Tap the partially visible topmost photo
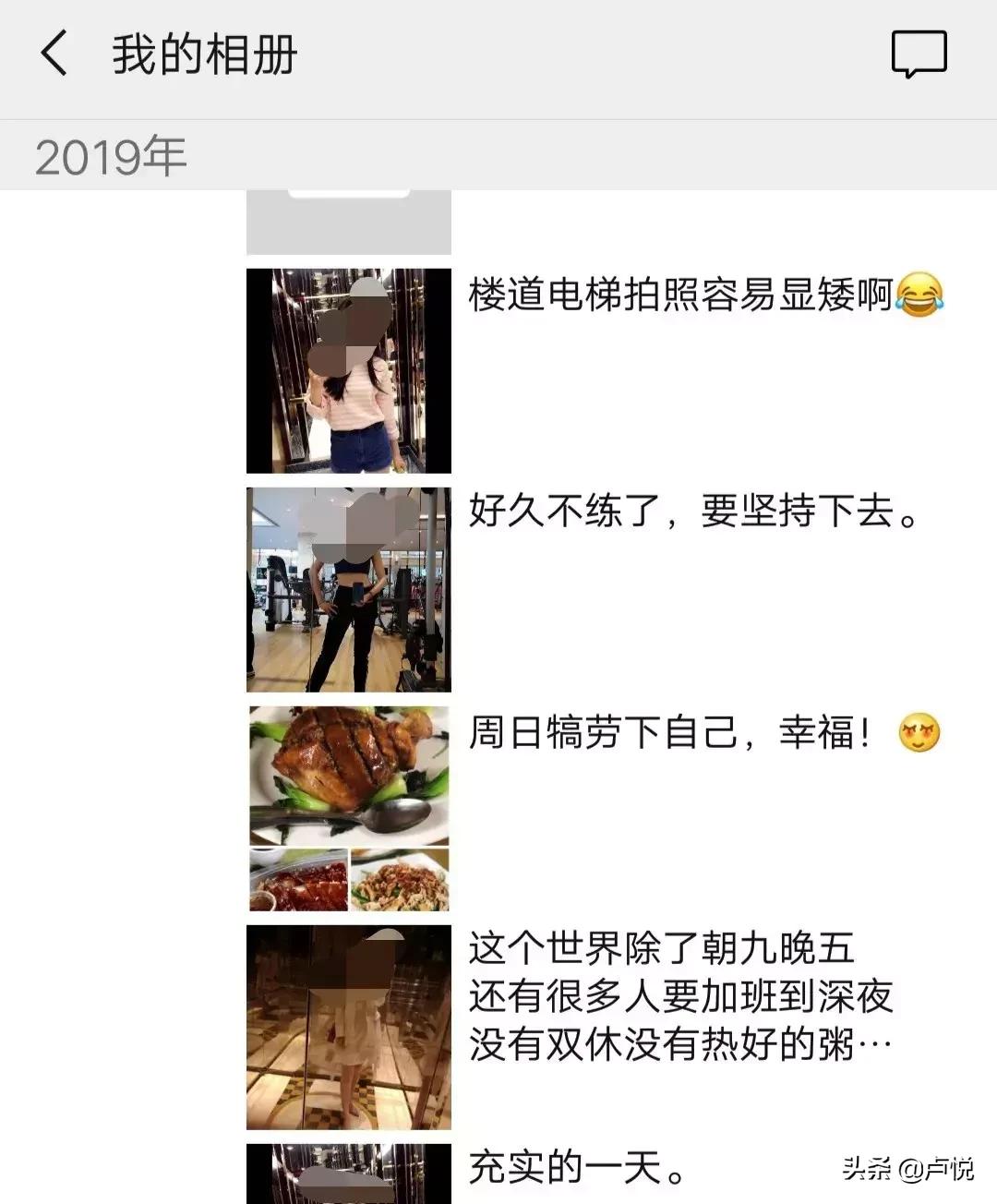Viewport: 997px width, 1204px height. [x=346, y=222]
